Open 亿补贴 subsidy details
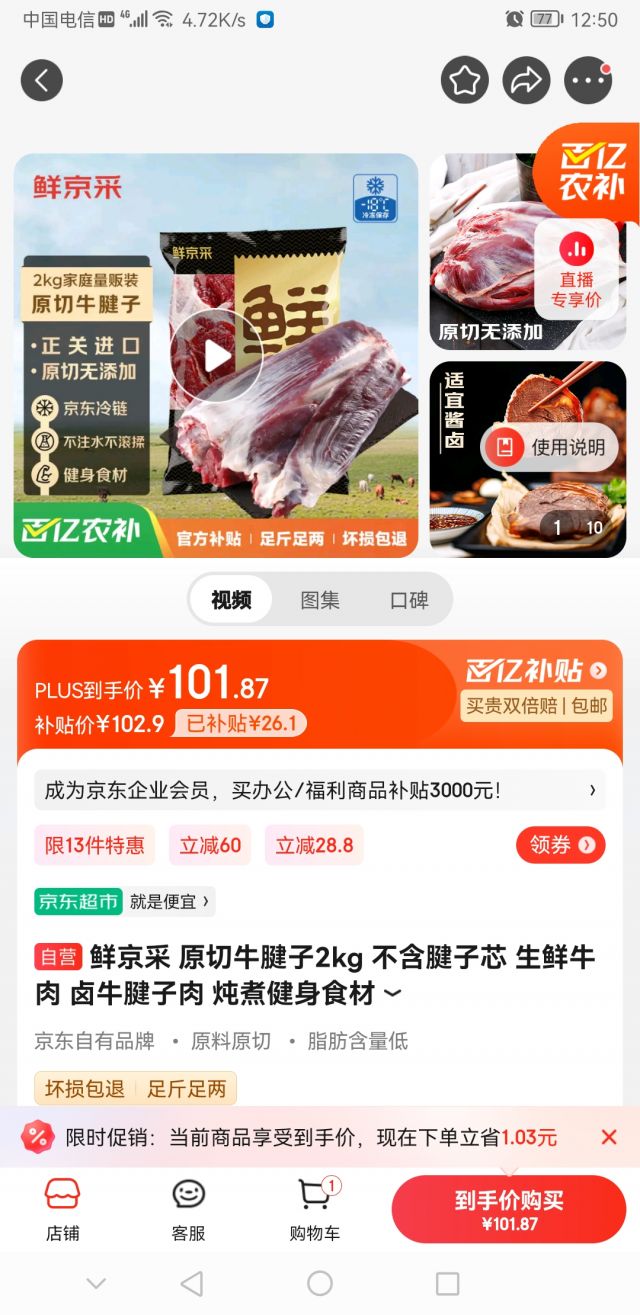Image resolution: width=640 pixels, height=1315 pixels. [536, 671]
